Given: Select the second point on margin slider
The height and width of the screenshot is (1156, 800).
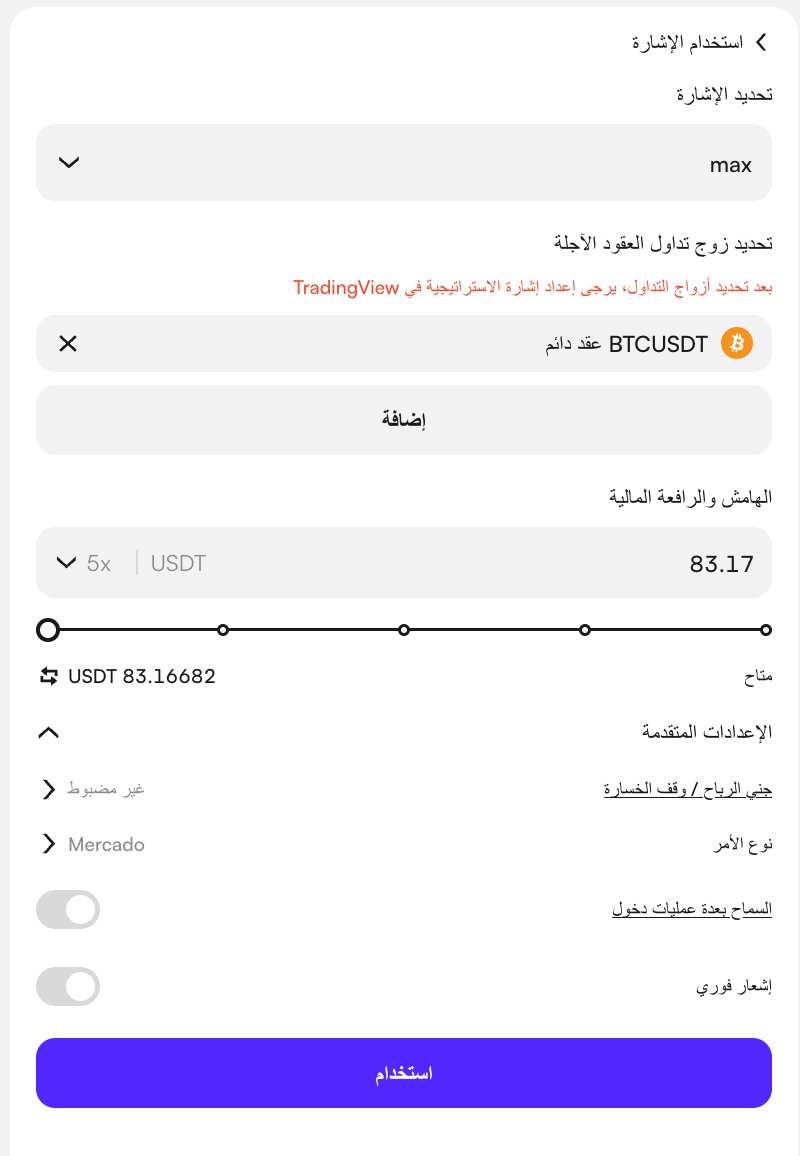Looking at the screenshot, I should pyautogui.click(x=223, y=630).
